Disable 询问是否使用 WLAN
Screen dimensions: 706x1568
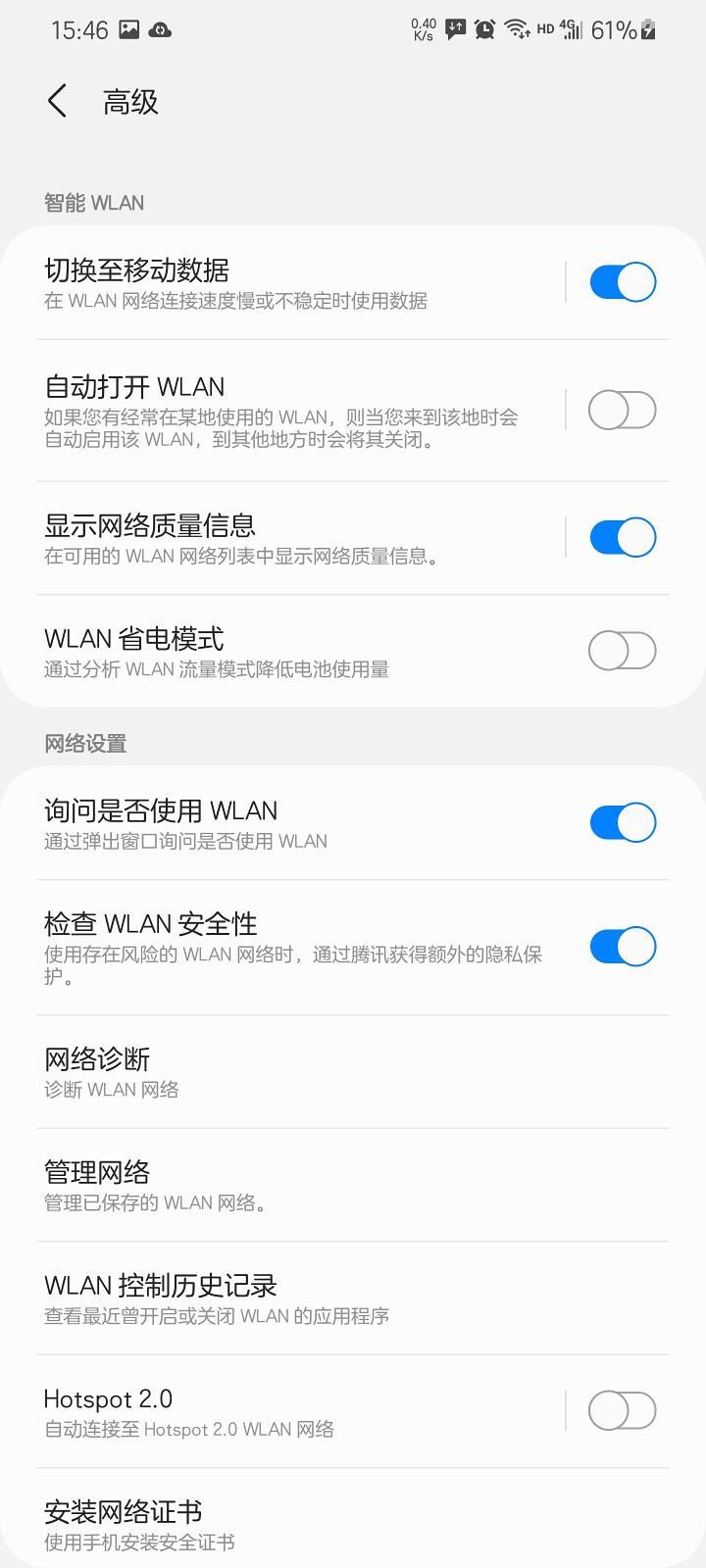[x=621, y=821]
